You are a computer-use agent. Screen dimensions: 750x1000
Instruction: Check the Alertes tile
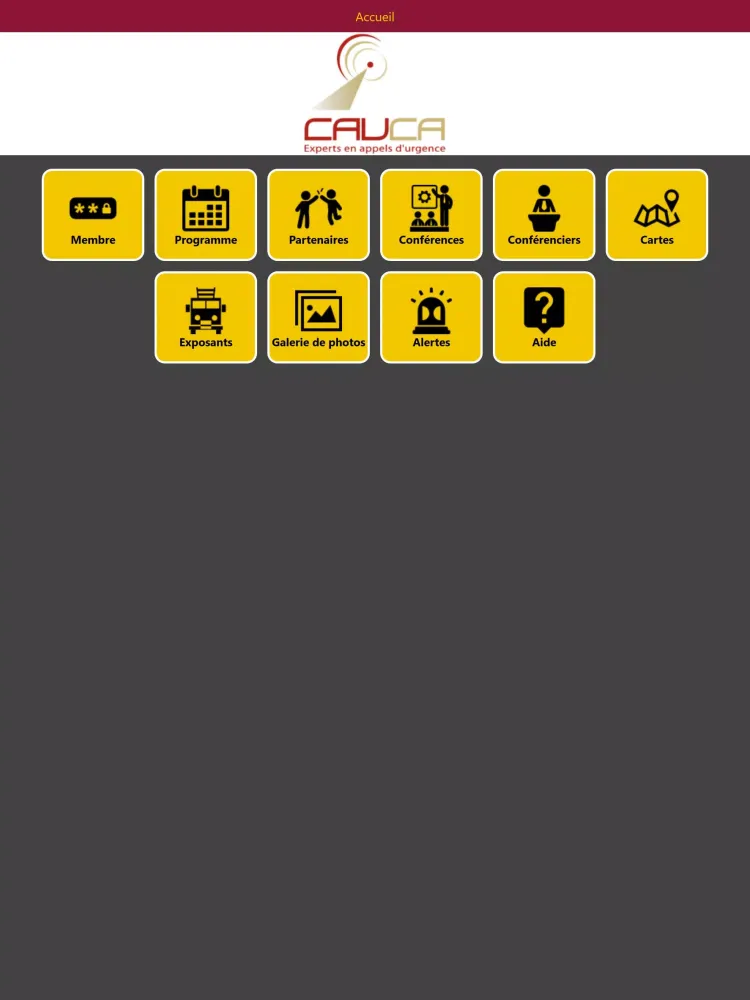(x=431, y=317)
